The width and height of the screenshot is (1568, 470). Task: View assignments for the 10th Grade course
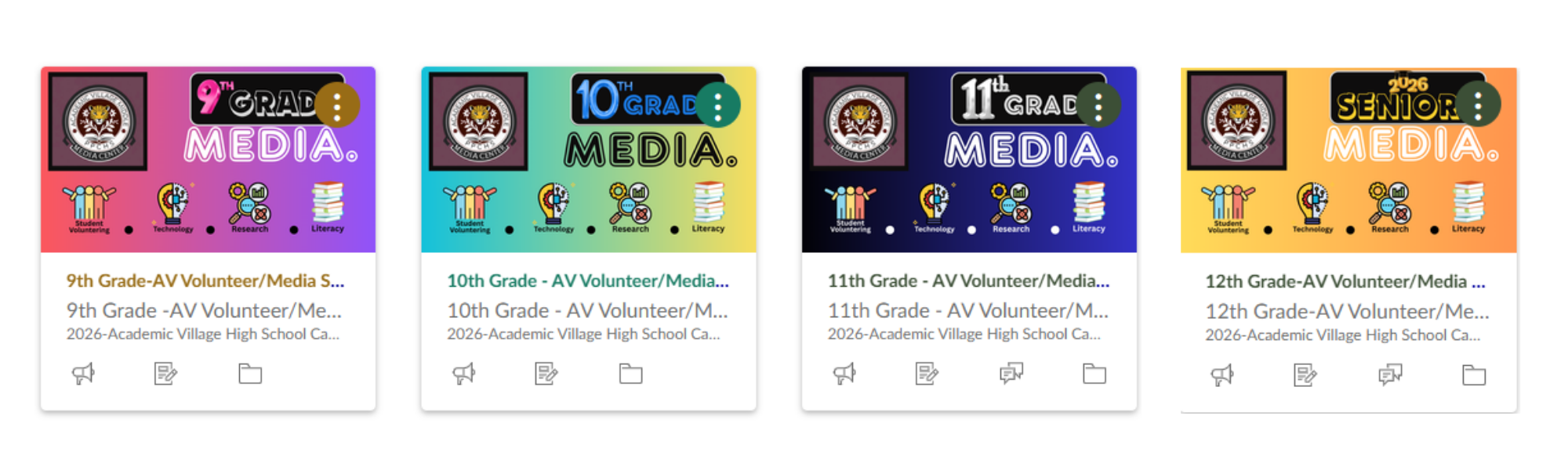(x=546, y=374)
